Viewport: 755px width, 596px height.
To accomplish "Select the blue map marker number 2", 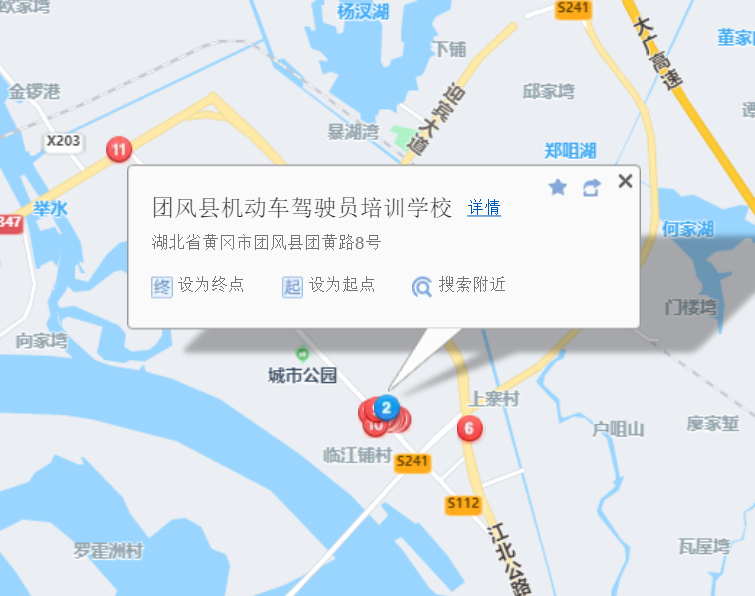I will point(389,407).
